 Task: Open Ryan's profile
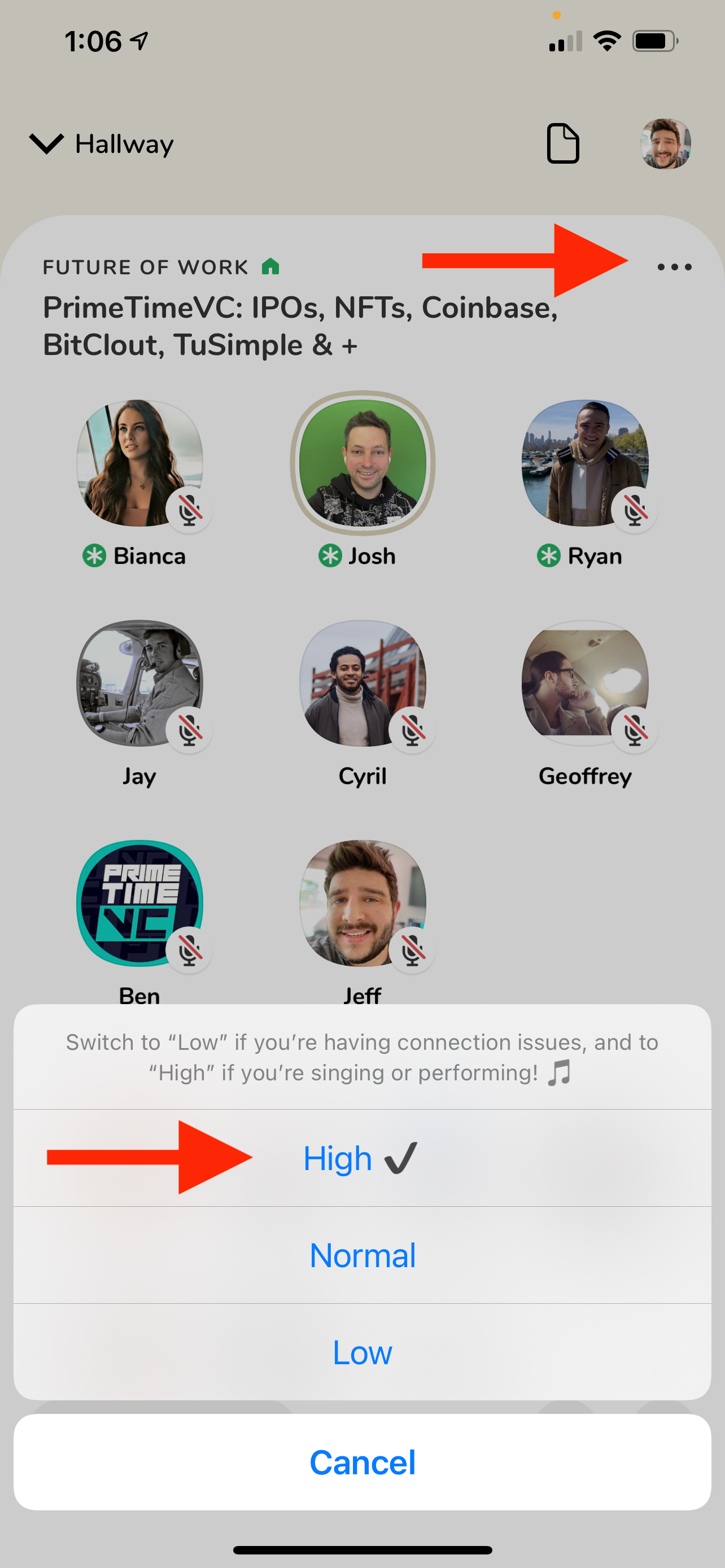(x=585, y=463)
